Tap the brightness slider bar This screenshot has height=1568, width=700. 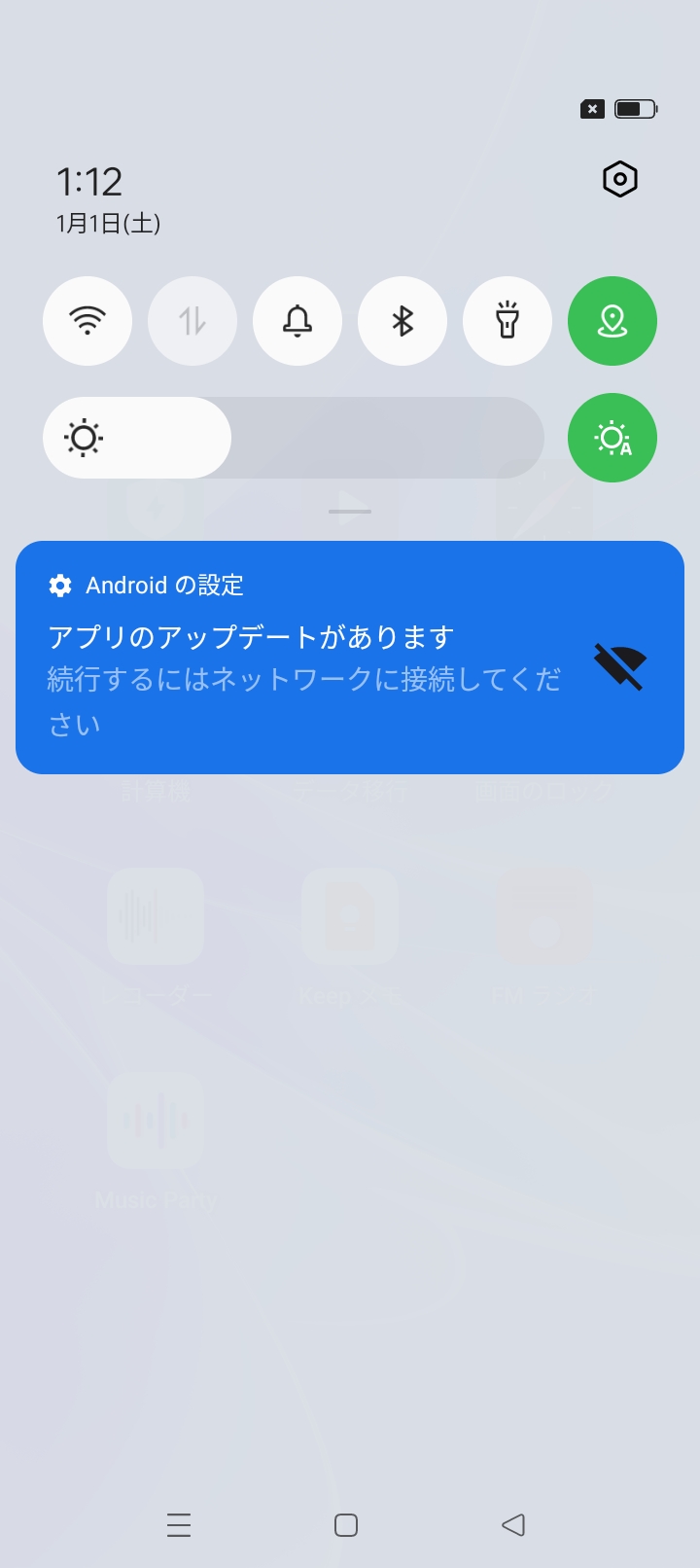coord(292,438)
